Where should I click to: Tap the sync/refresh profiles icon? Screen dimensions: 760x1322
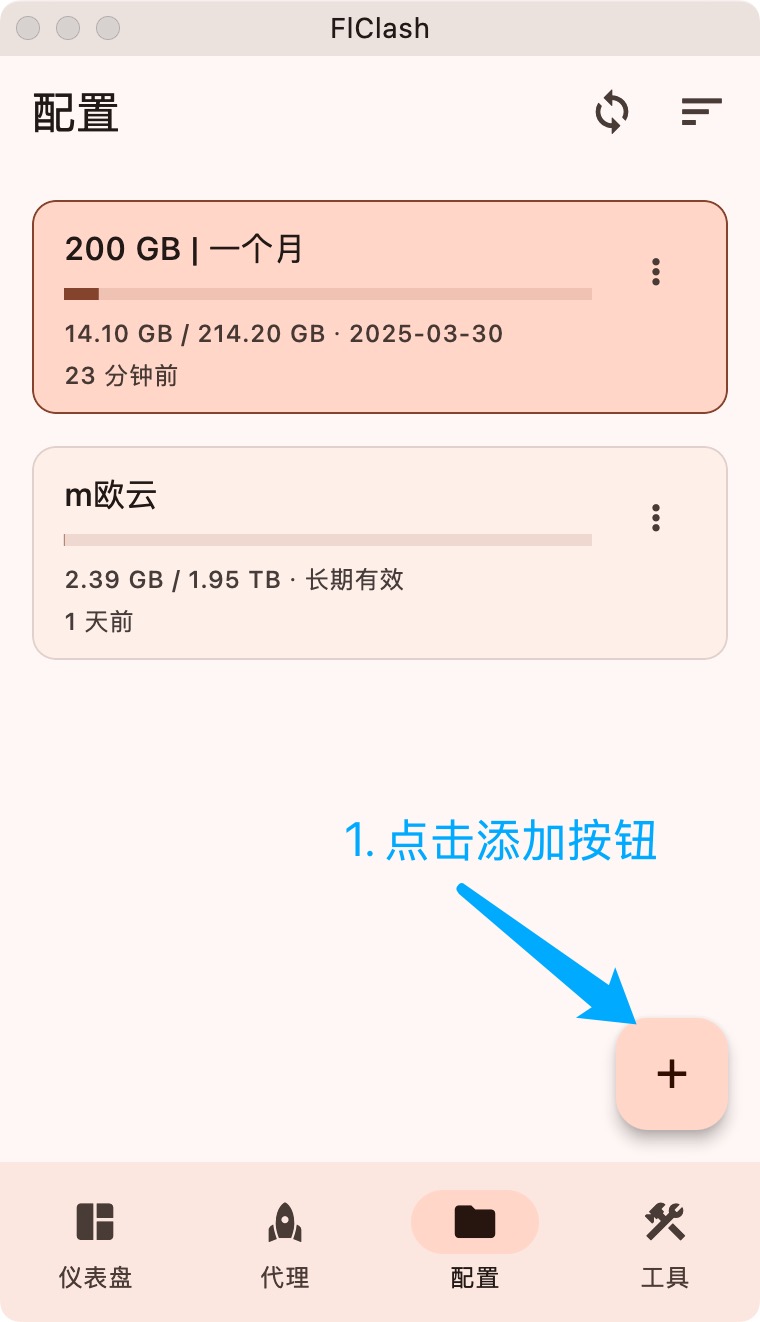point(612,112)
